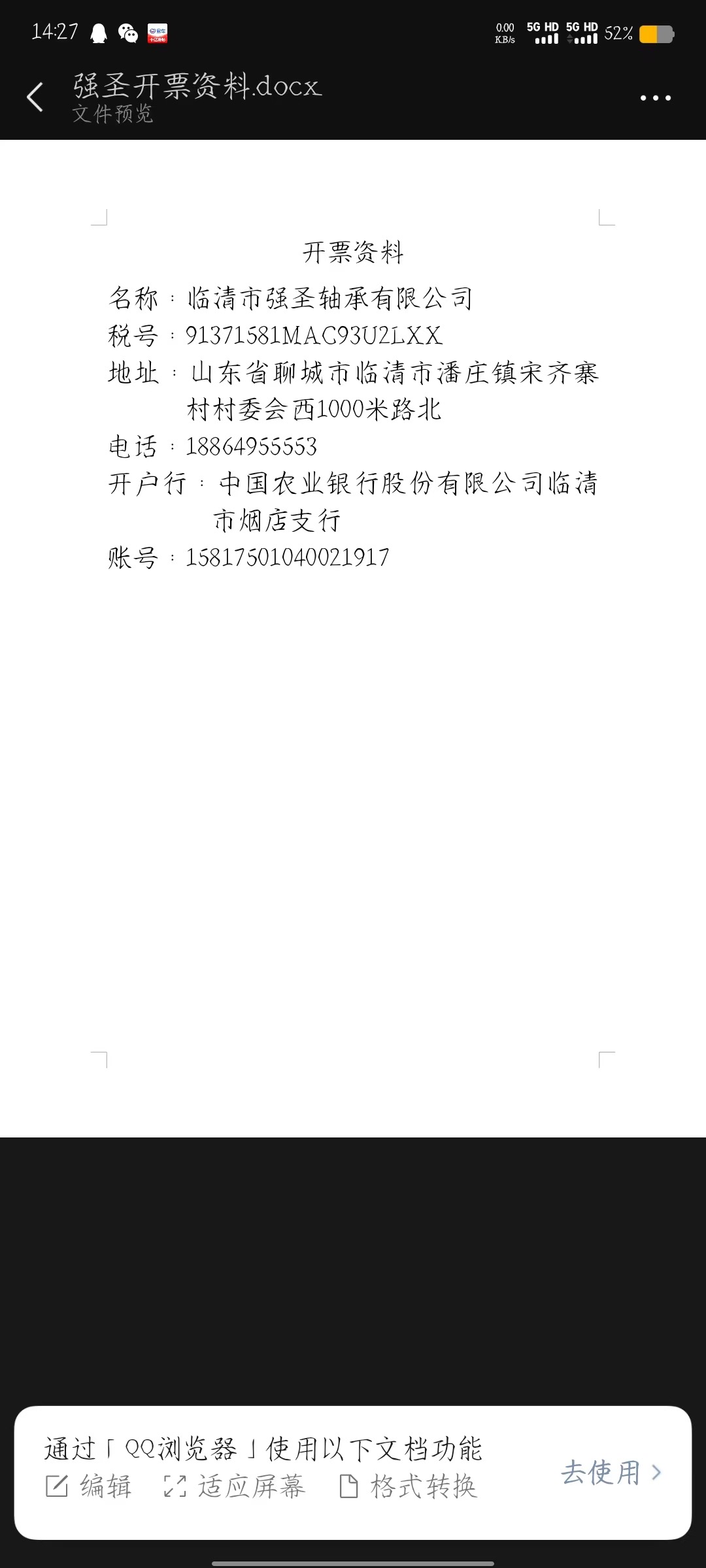Image resolution: width=706 pixels, height=1568 pixels.
Task: Tap 去使用 to open QQ Browser
Action: coord(611,1473)
